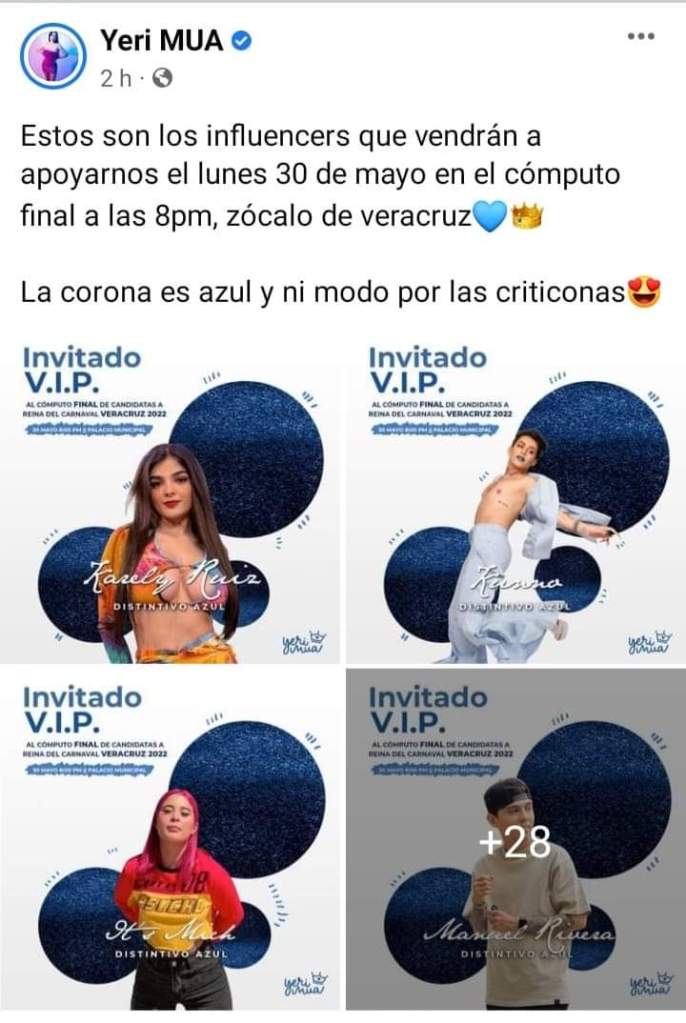View the Kunno invitation photo
686x1023 pixels.
516,500
